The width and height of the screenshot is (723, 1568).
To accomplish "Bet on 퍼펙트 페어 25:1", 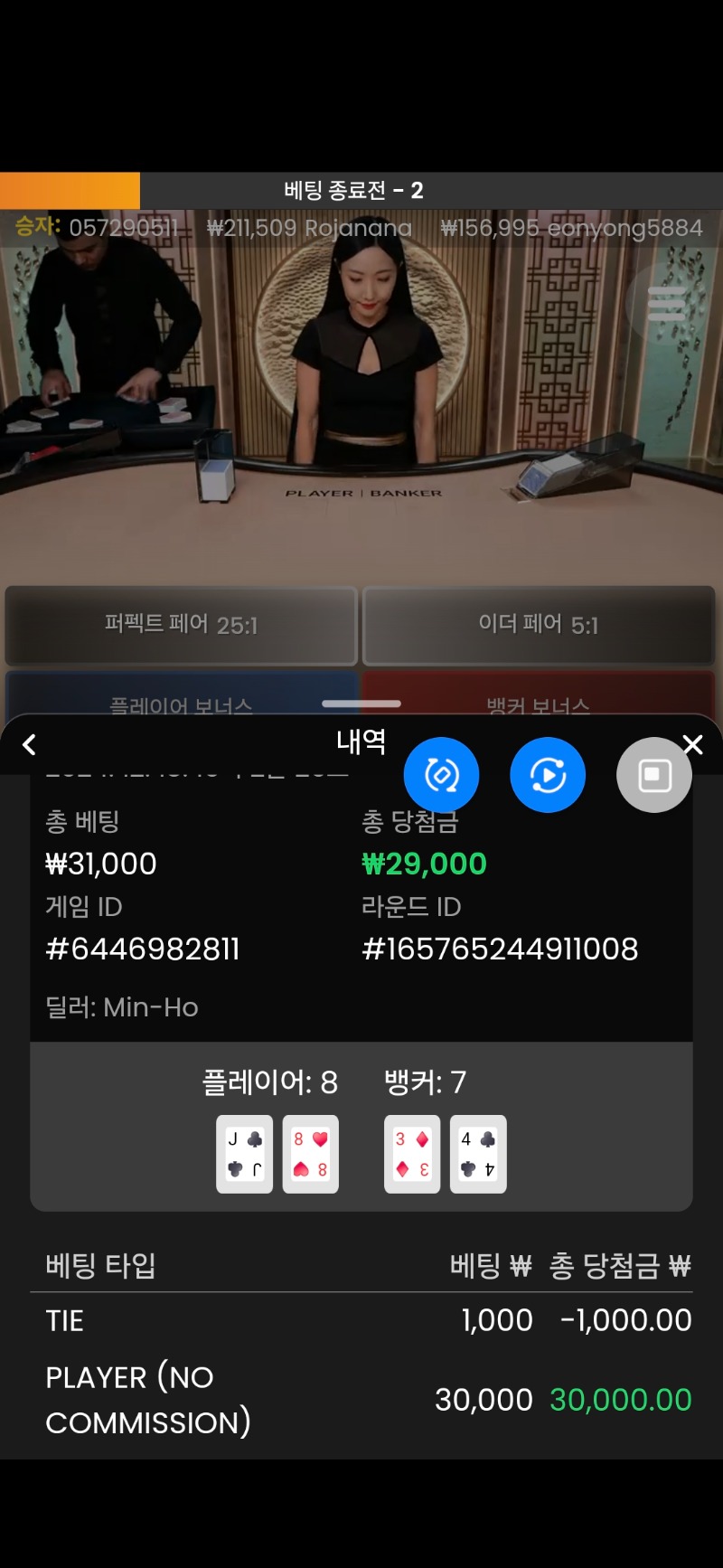I will (181, 625).
